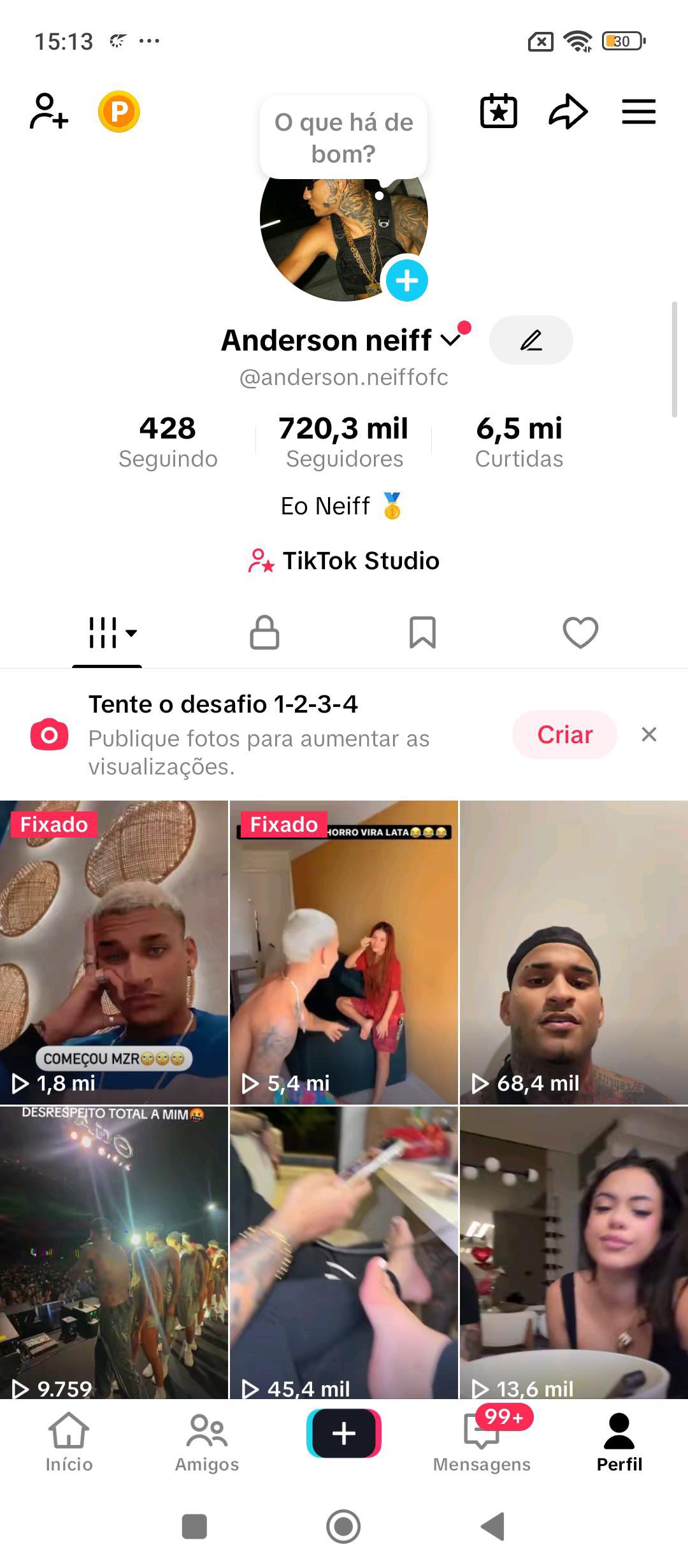
Task: Edit profile with pencil button
Action: 531,340
